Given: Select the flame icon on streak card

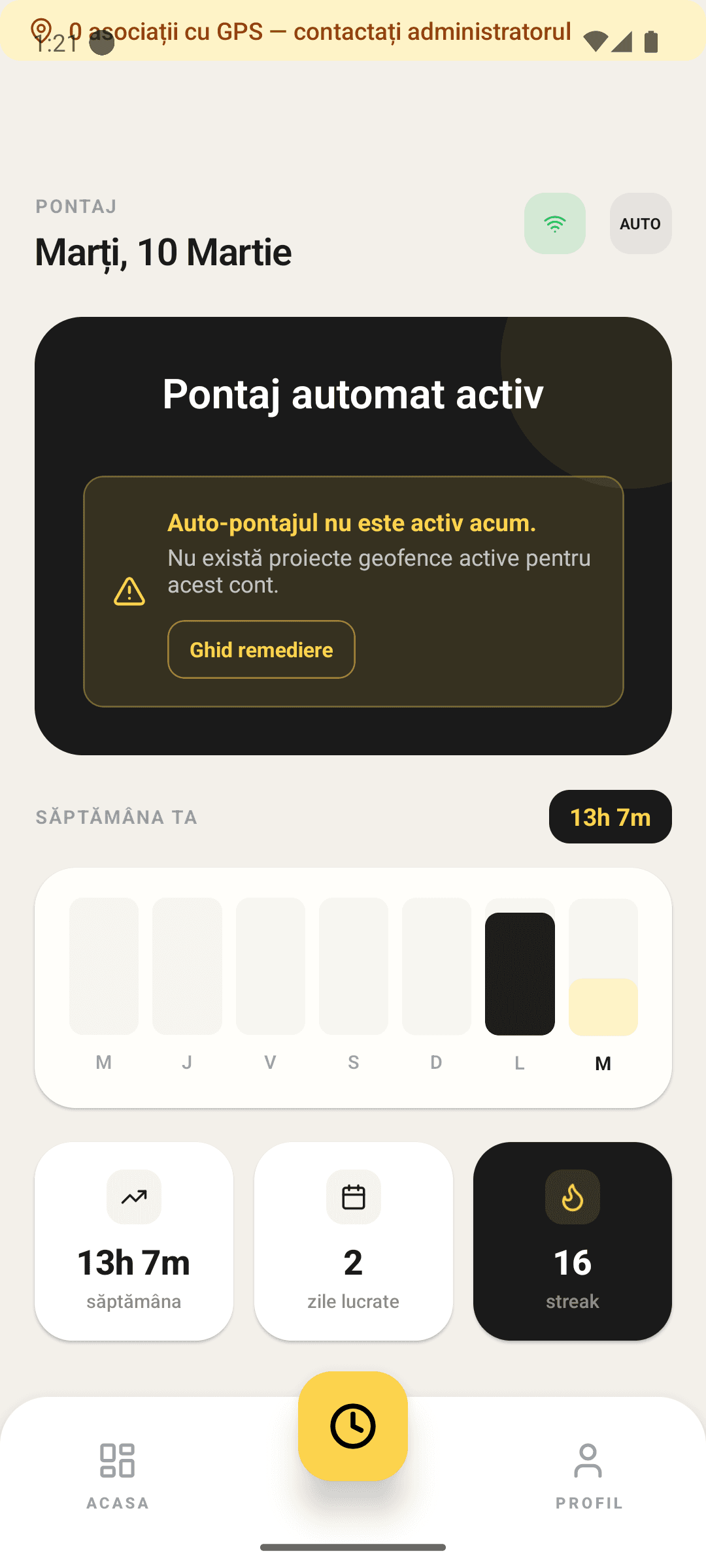Looking at the screenshot, I should (x=573, y=1197).
